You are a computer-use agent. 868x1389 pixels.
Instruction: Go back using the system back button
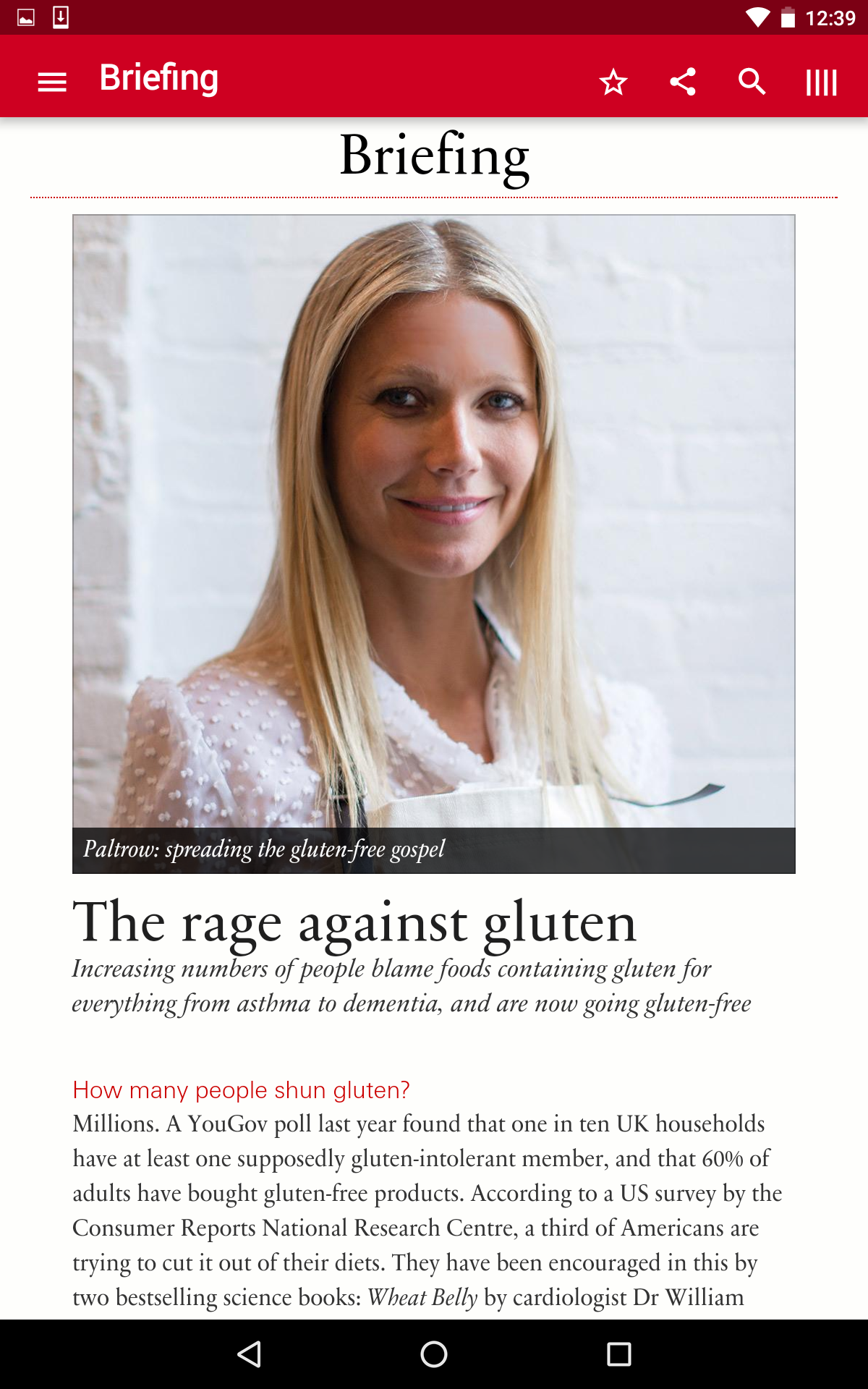(250, 1354)
